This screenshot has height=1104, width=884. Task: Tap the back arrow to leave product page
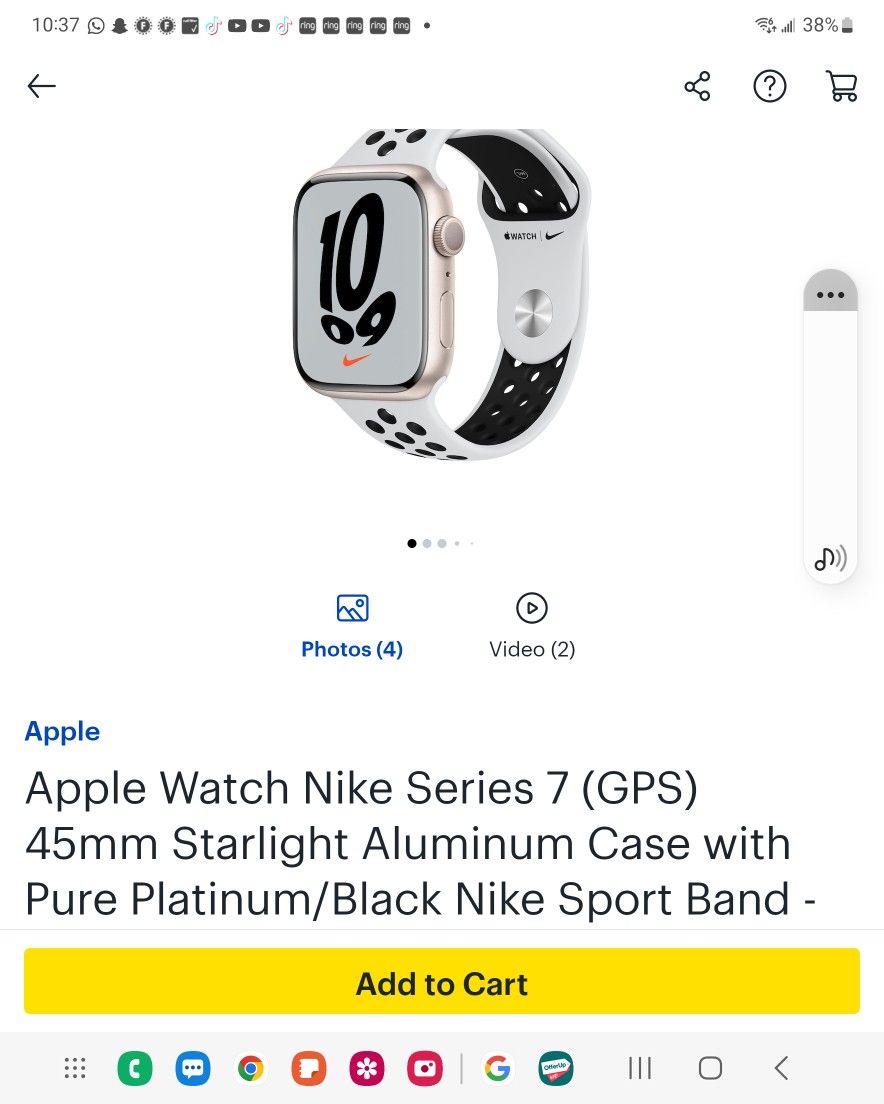(41, 86)
